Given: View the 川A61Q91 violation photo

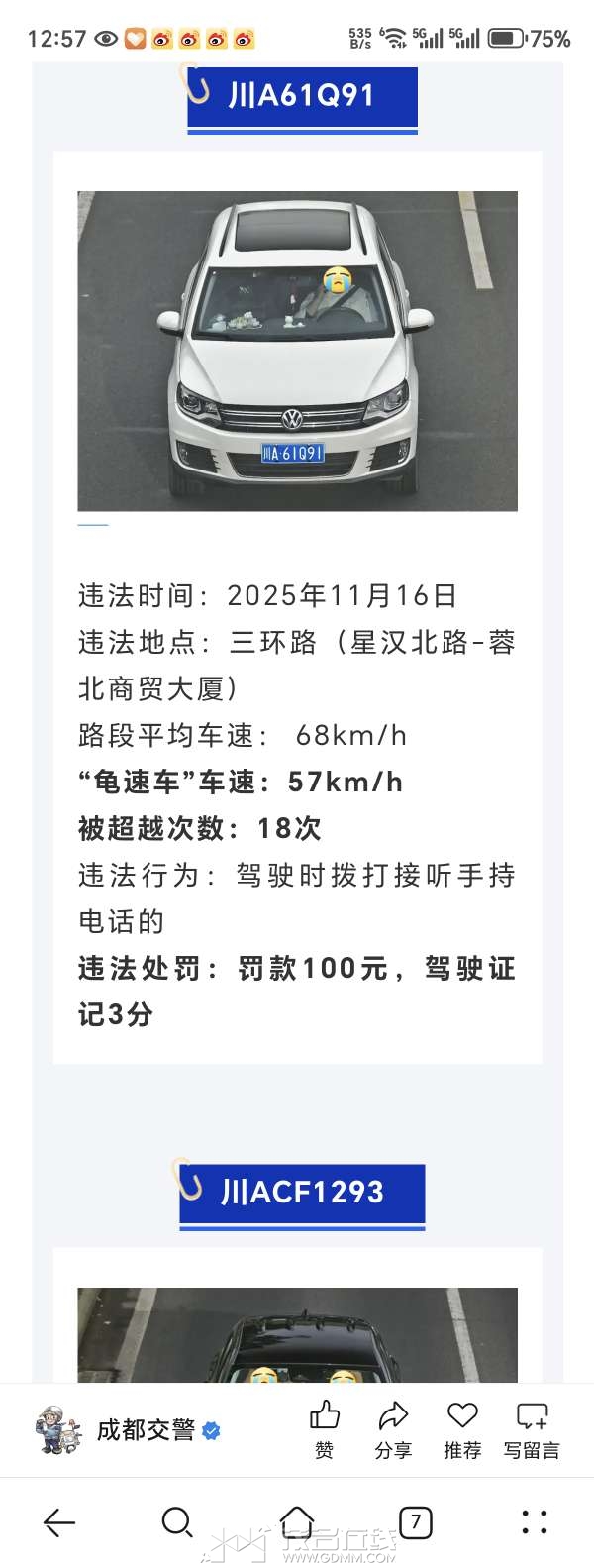Looking at the screenshot, I should [x=297, y=351].
